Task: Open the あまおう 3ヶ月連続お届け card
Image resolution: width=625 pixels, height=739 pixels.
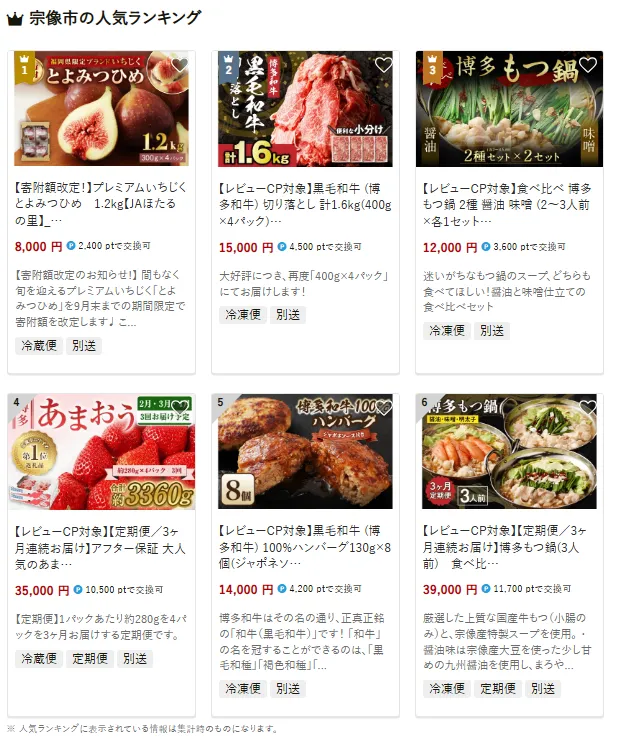Action: [x=100, y=546]
